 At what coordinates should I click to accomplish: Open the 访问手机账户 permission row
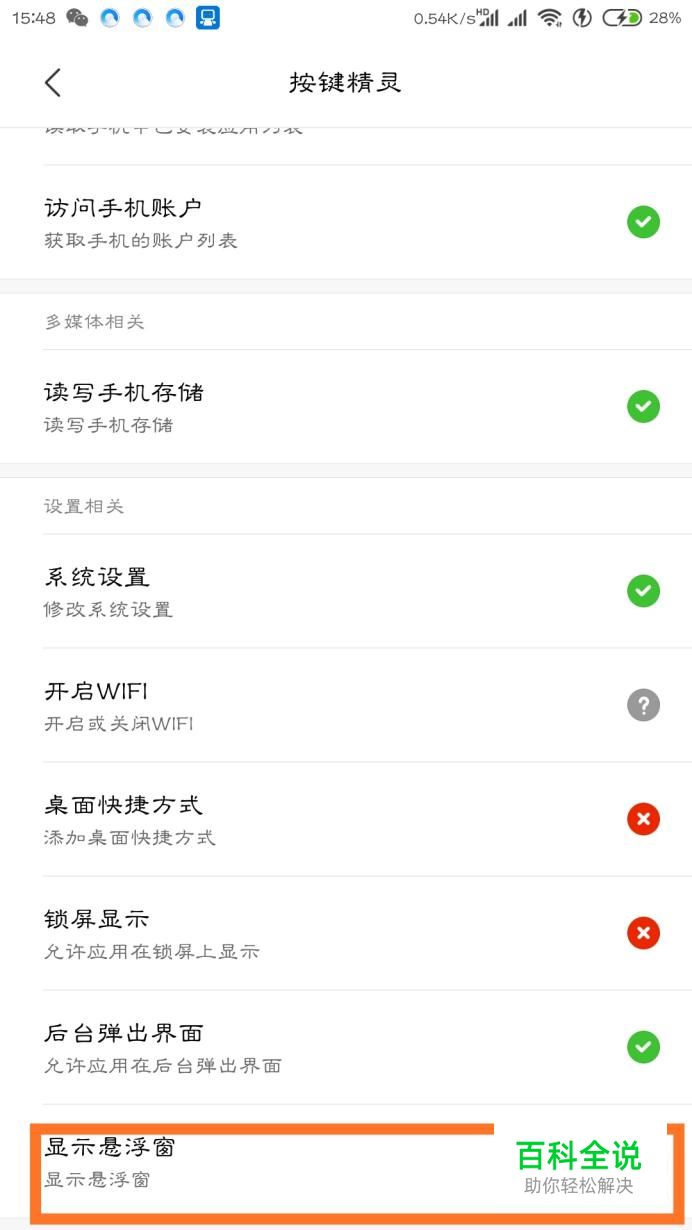(346, 222)
